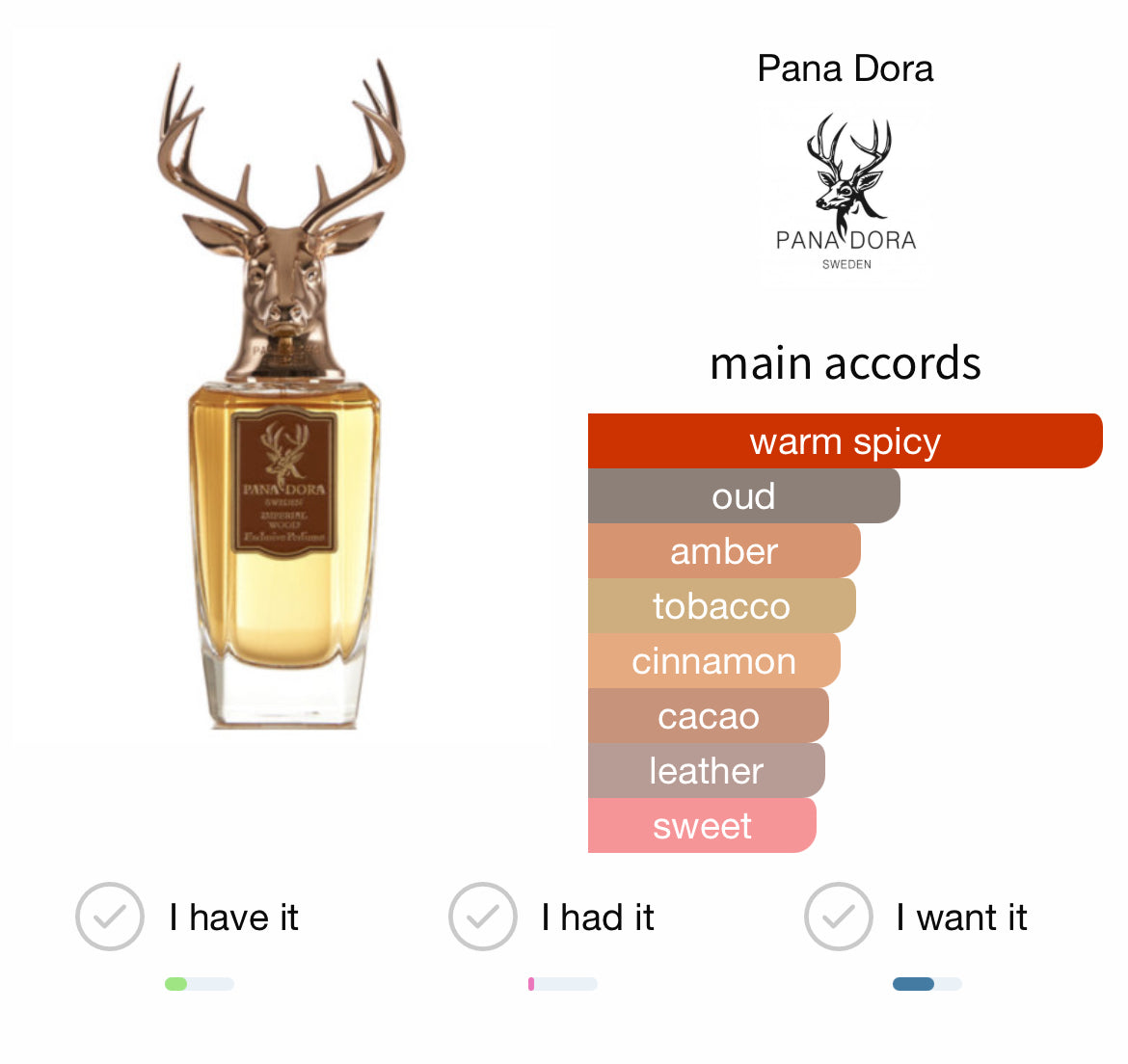Viewport: 1128px width, 1064px height.
Task: Select the tobacco accord
Action: click(721, 606)
